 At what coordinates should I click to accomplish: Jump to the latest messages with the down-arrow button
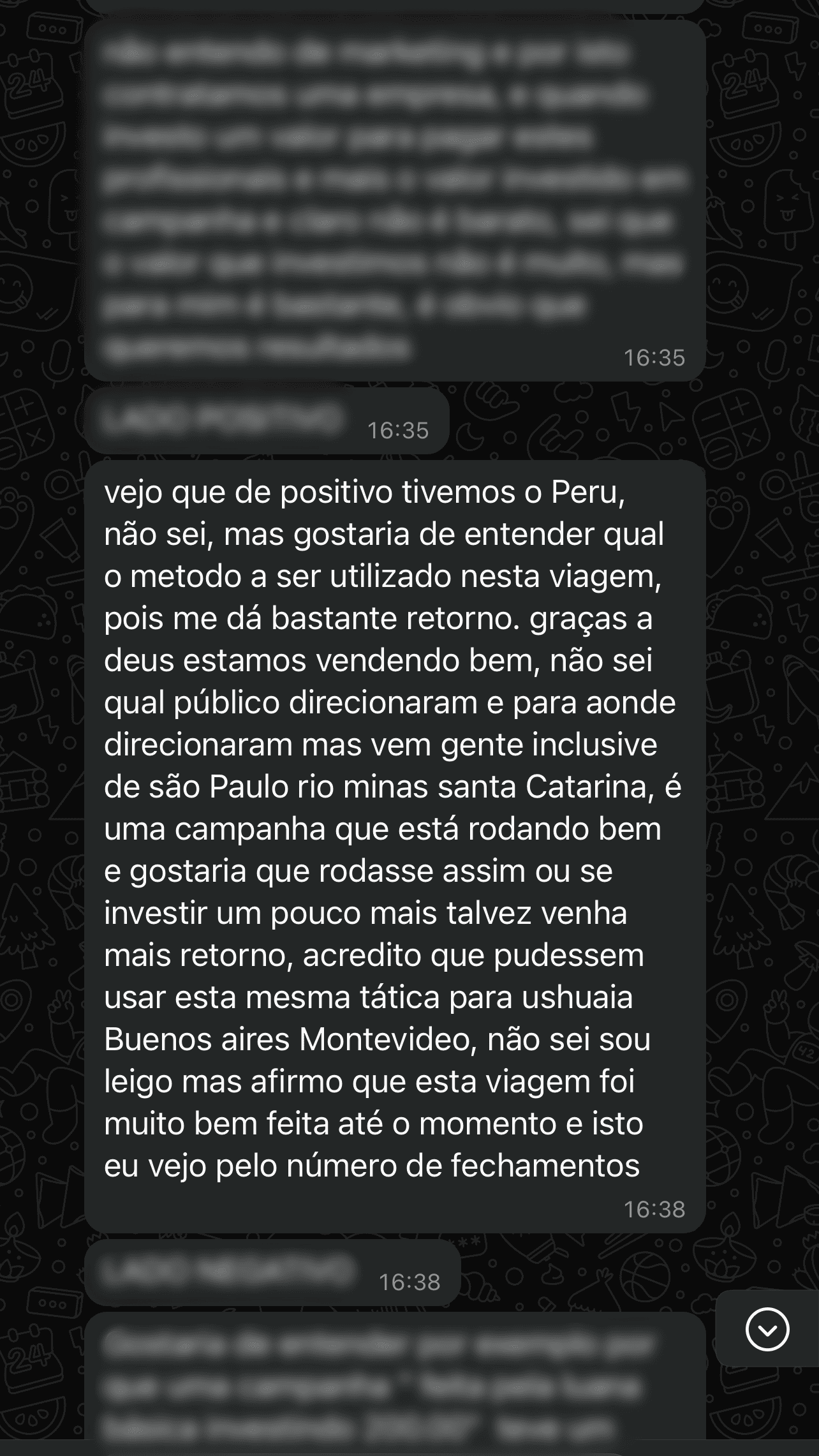pyautogui.click(x=767, y=1329)
